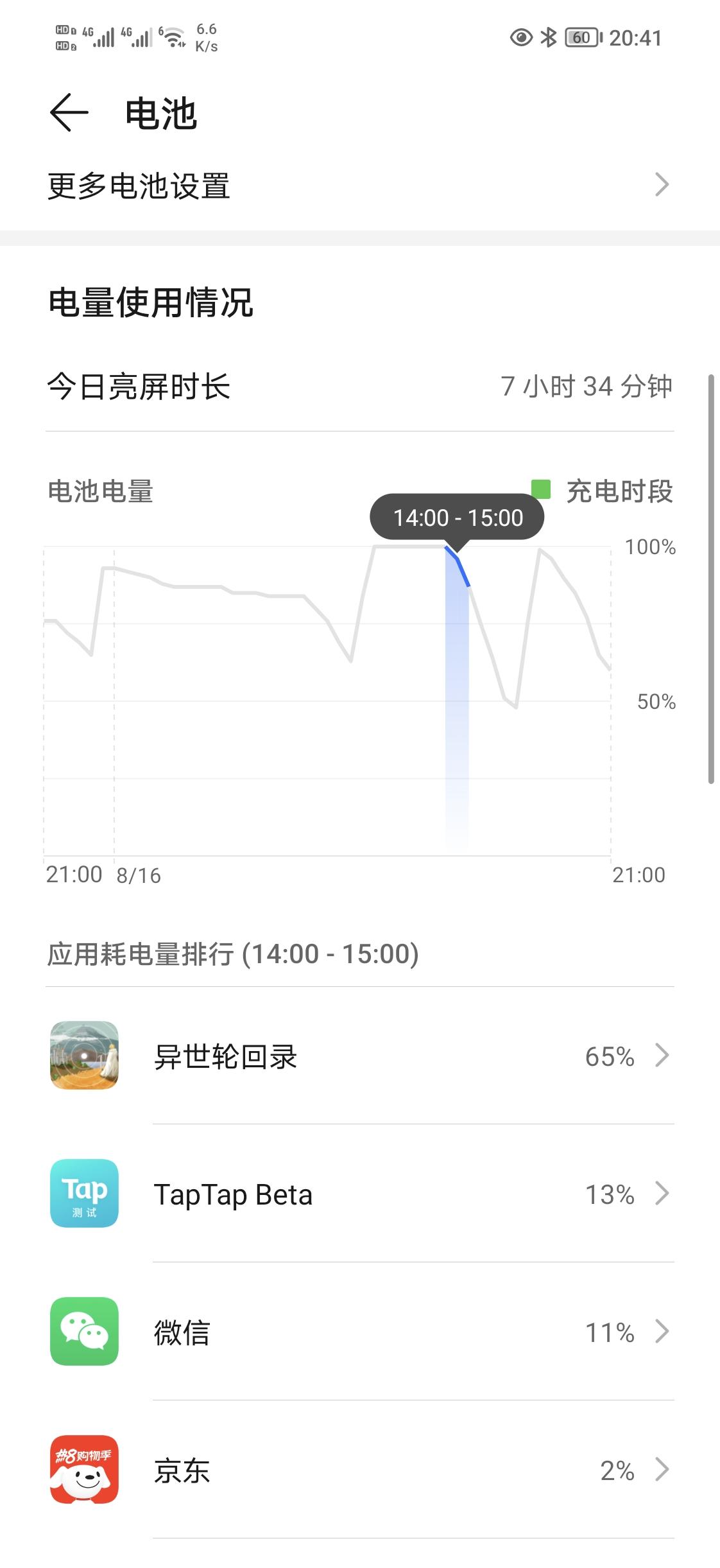
Task: Tap the green 充电时段 legend square
Action: point(541,490)
